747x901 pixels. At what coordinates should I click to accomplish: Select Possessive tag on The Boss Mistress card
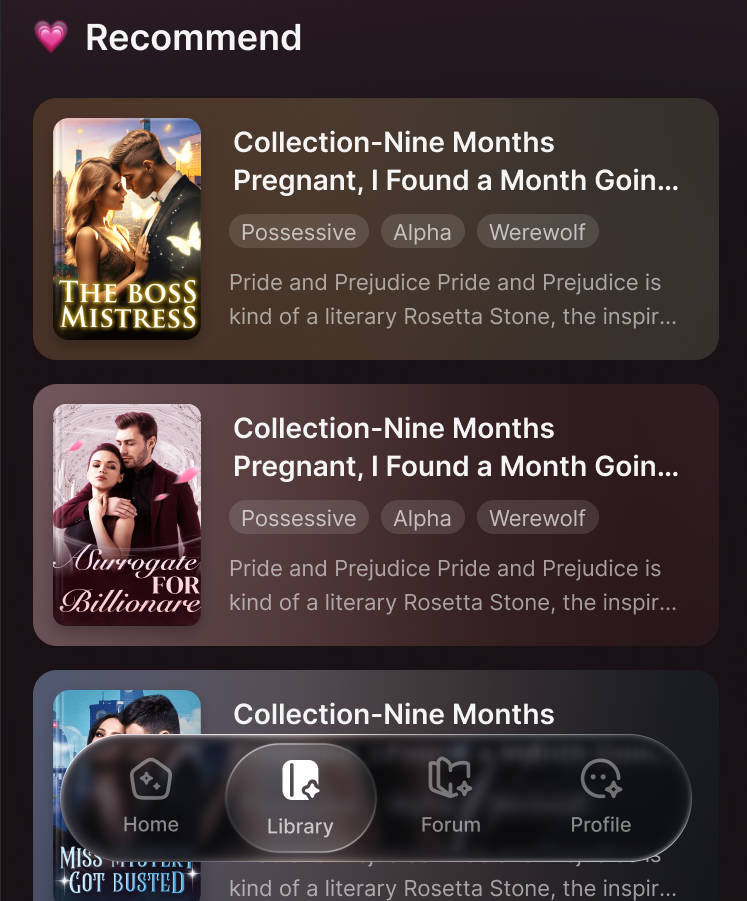pos(298,232)
